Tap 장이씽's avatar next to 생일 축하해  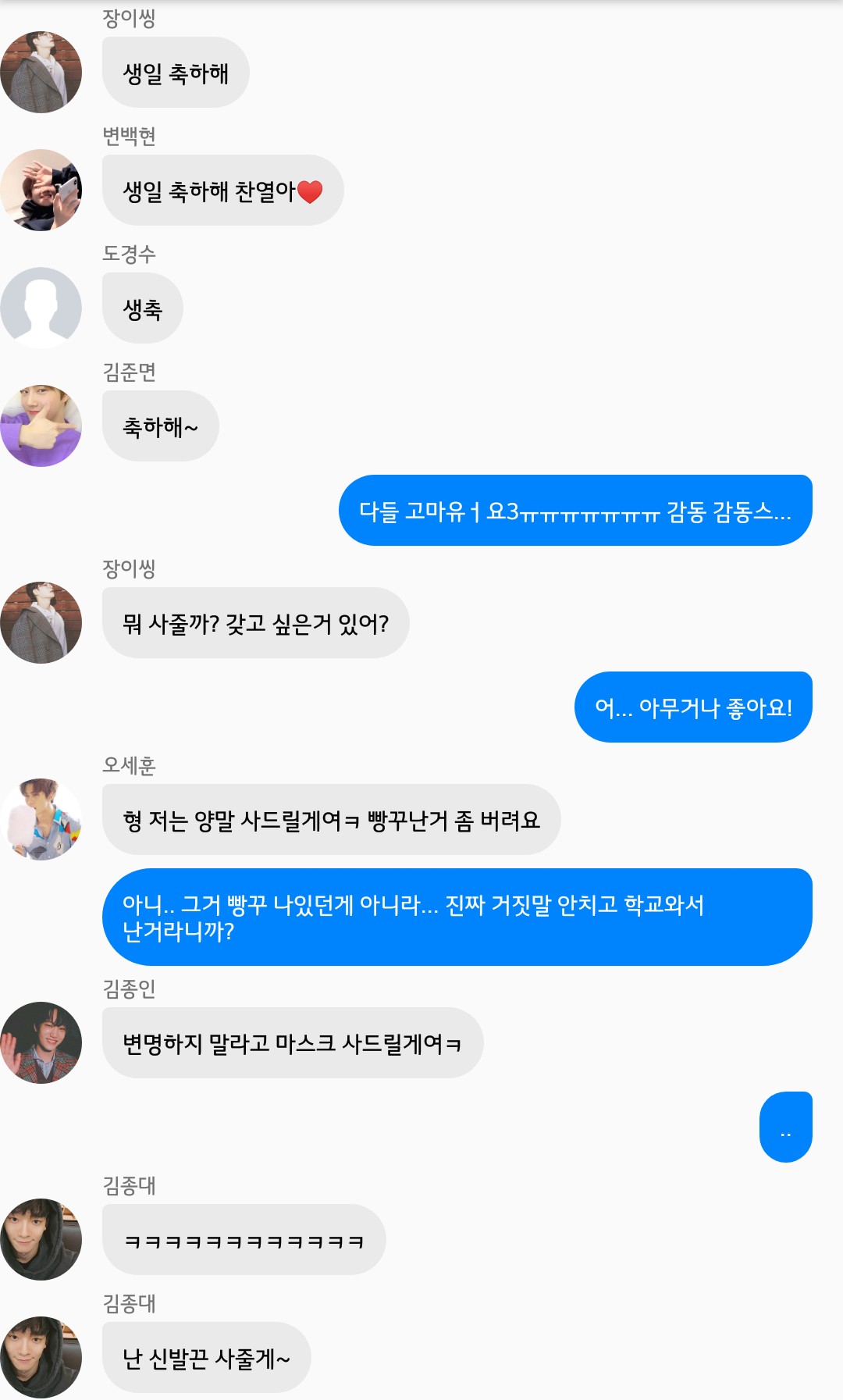41,72
